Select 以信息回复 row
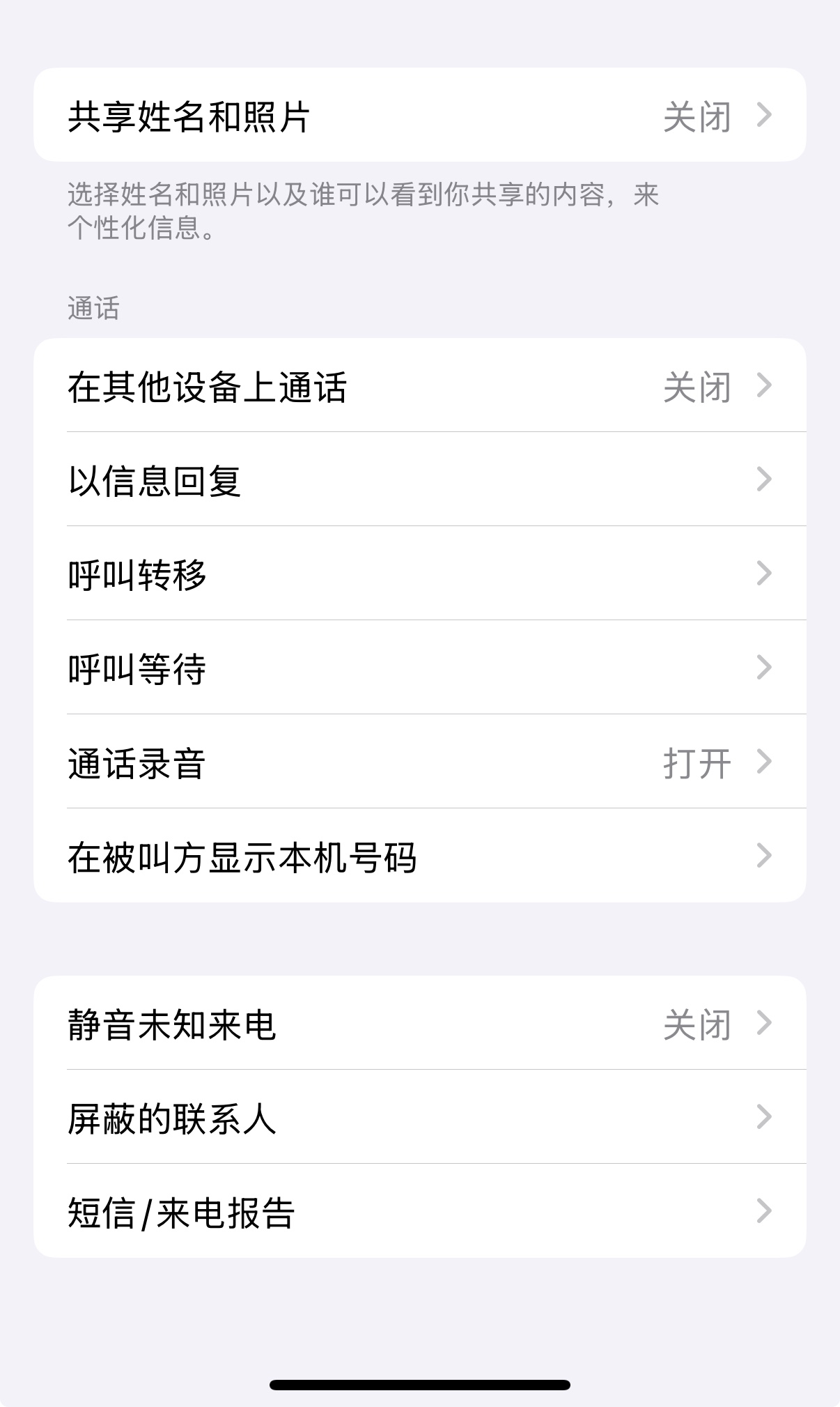The width and height of the screenshot is (840, 1407). (419, 480)
